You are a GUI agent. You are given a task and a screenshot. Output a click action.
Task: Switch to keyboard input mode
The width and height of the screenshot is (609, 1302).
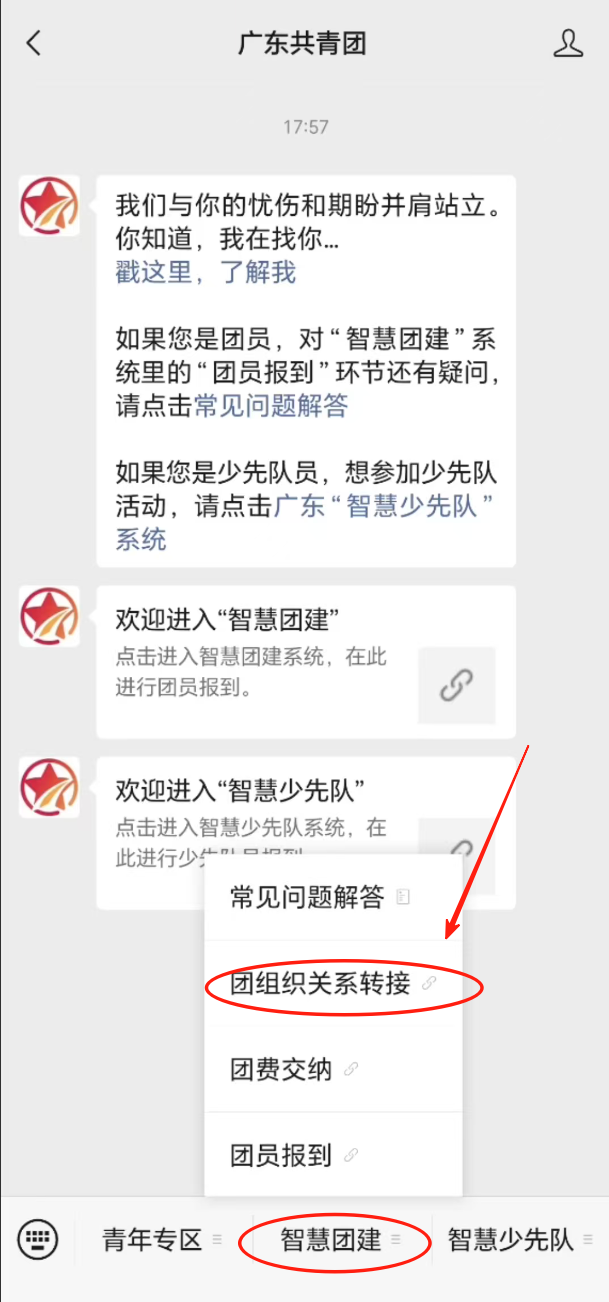38,1240
